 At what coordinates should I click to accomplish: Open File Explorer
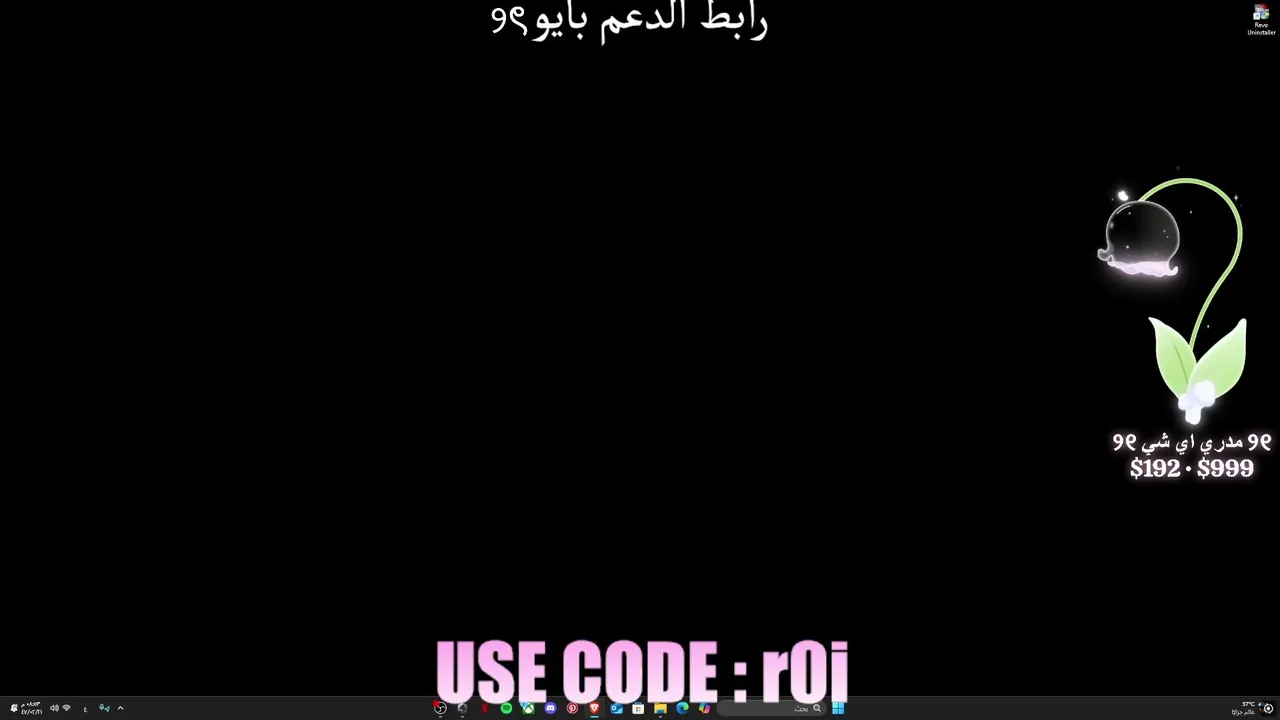[x=660, y=708]
